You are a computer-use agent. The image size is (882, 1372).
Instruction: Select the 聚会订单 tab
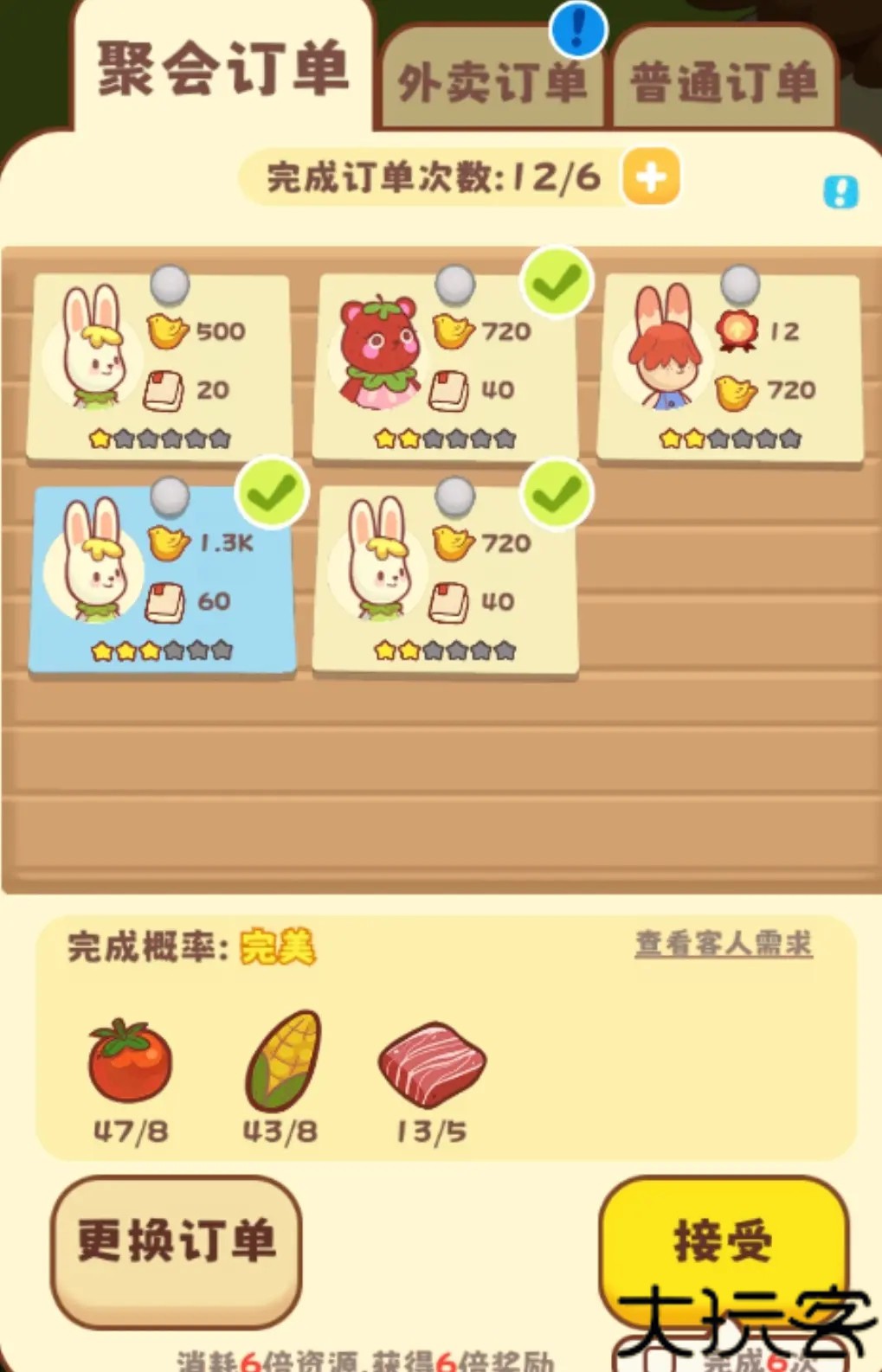coord(222,69)
